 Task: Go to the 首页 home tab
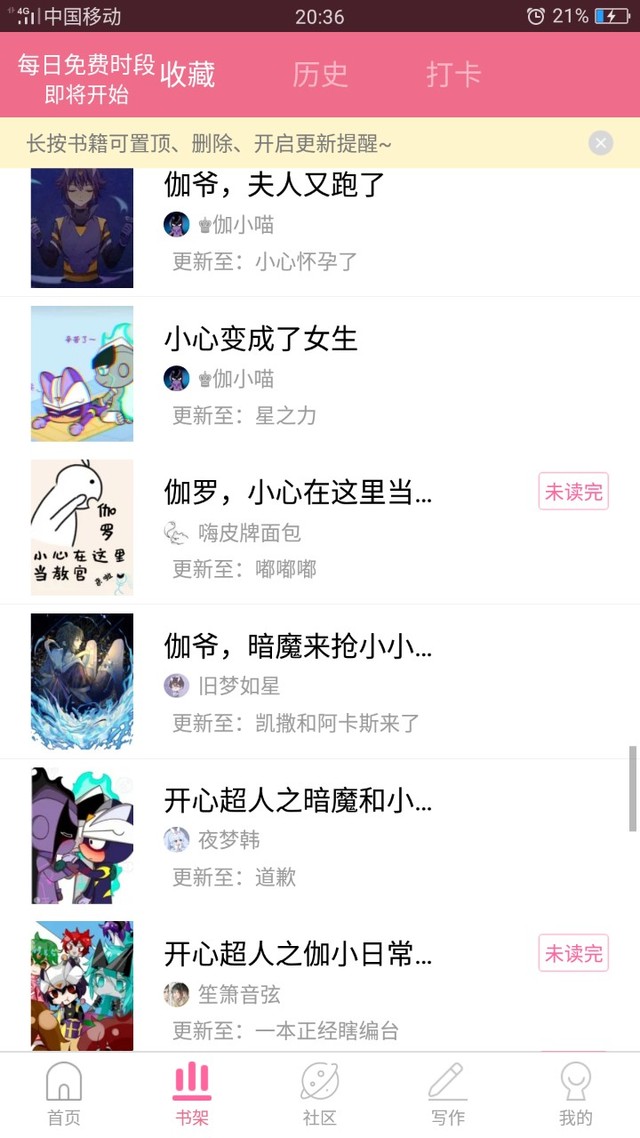click(x=64, y=1094)
